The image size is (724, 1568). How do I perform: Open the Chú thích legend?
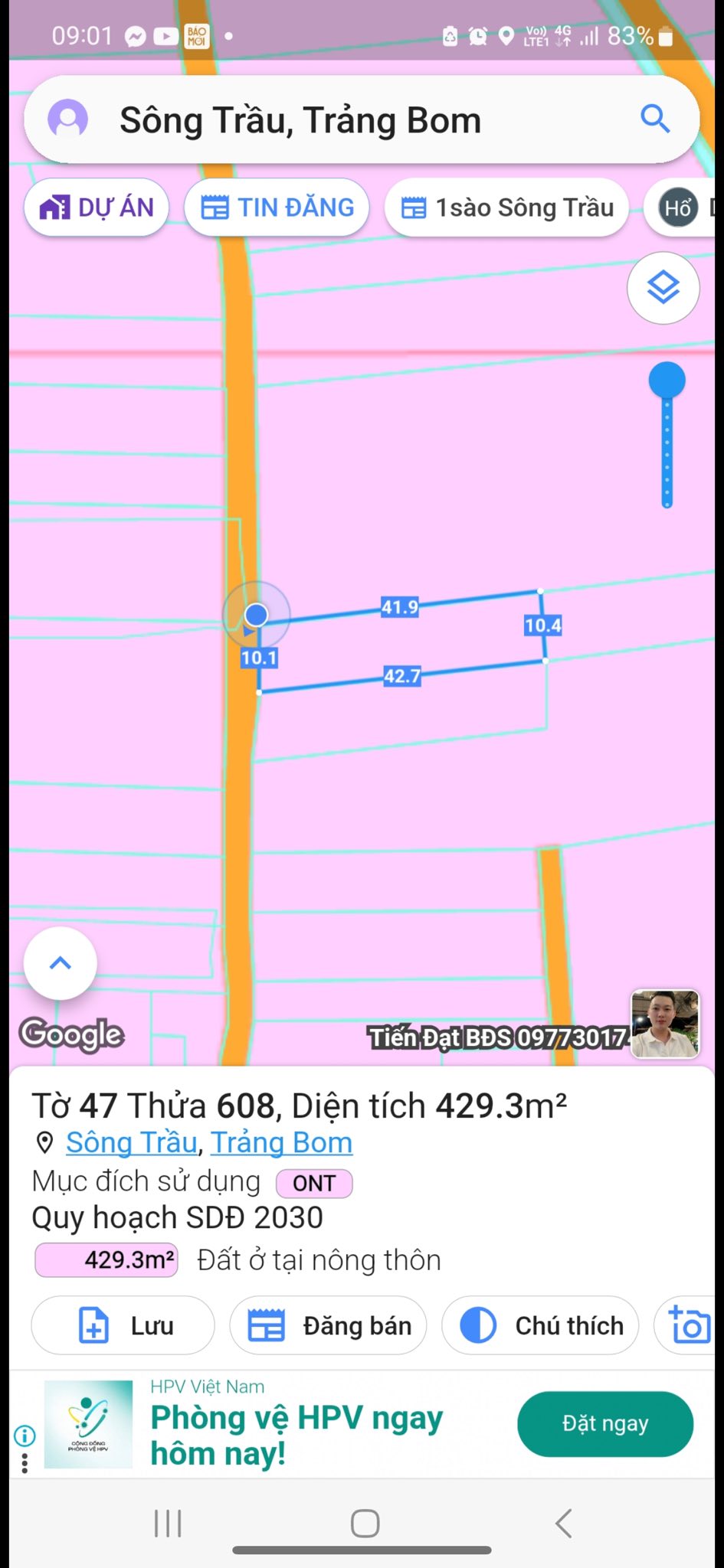[x=541, y=1325]
